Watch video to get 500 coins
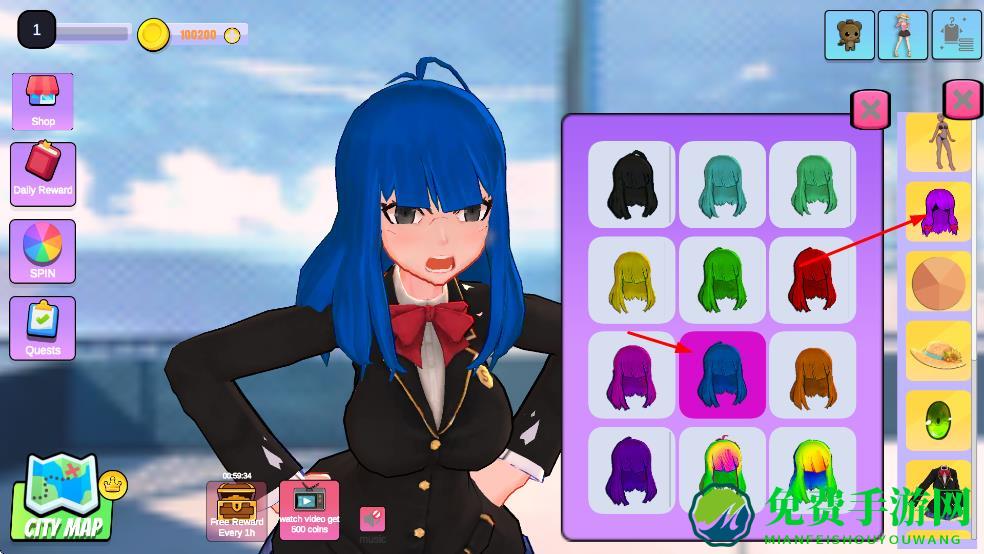 [309, 510]
